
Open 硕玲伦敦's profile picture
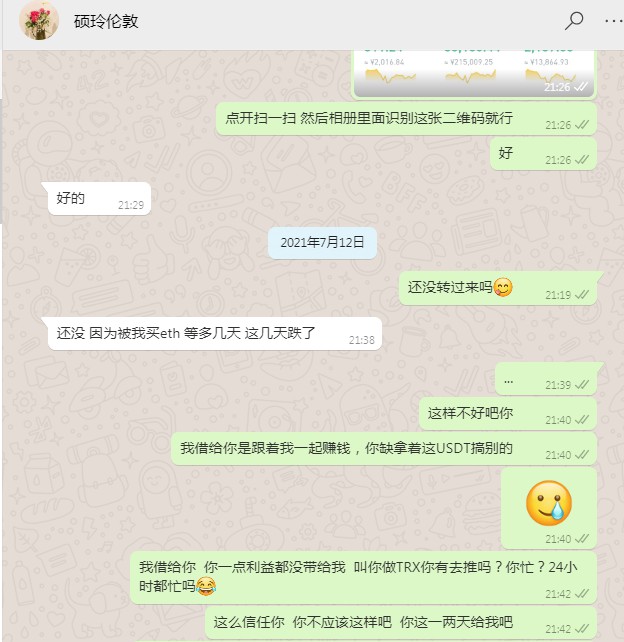[38, 21]
